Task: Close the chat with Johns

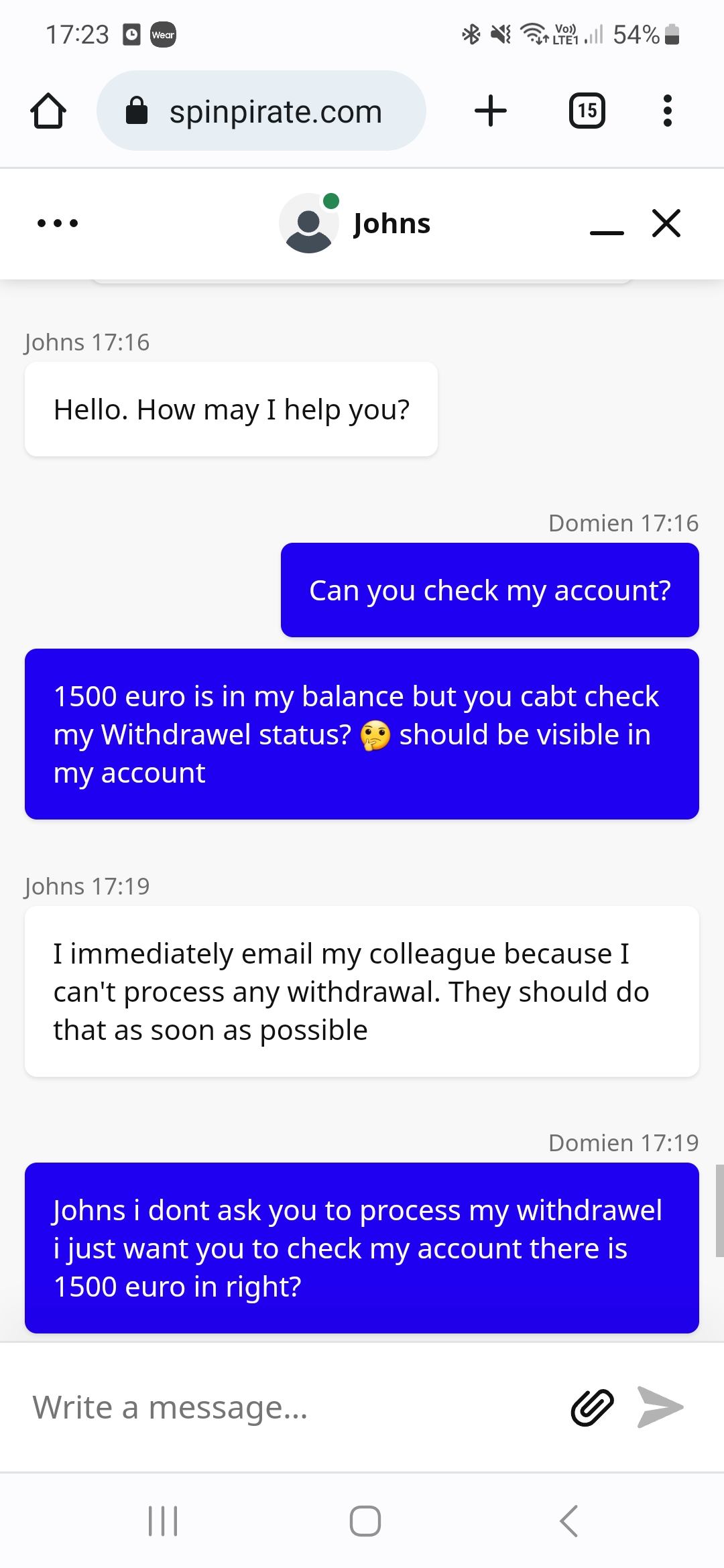Action: click(666, 223)
